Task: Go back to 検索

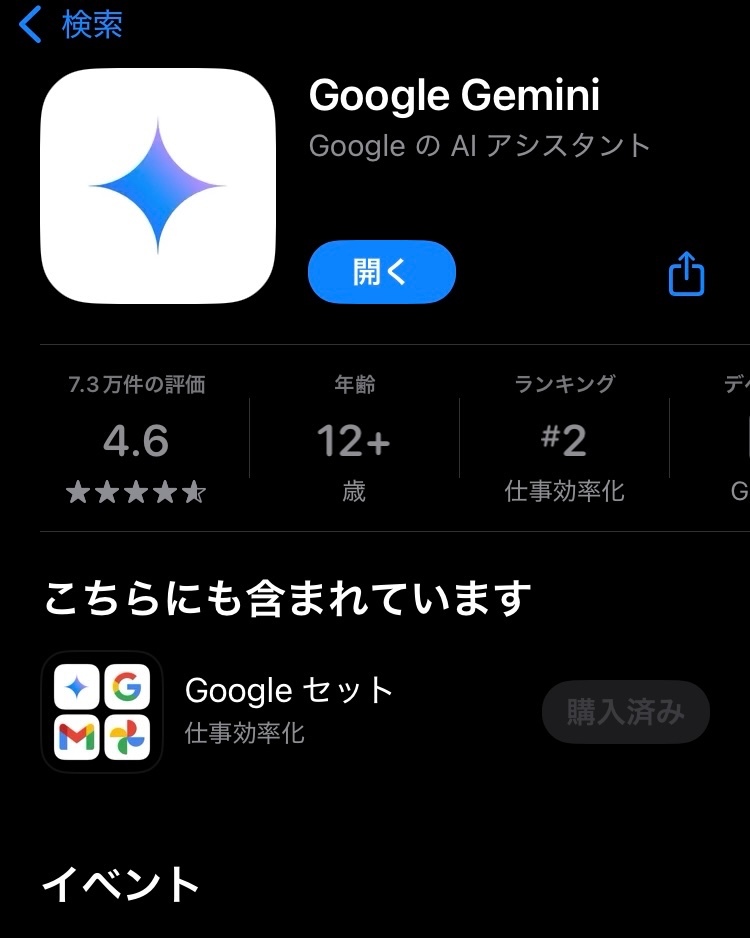Action: (x=70, y=25)
